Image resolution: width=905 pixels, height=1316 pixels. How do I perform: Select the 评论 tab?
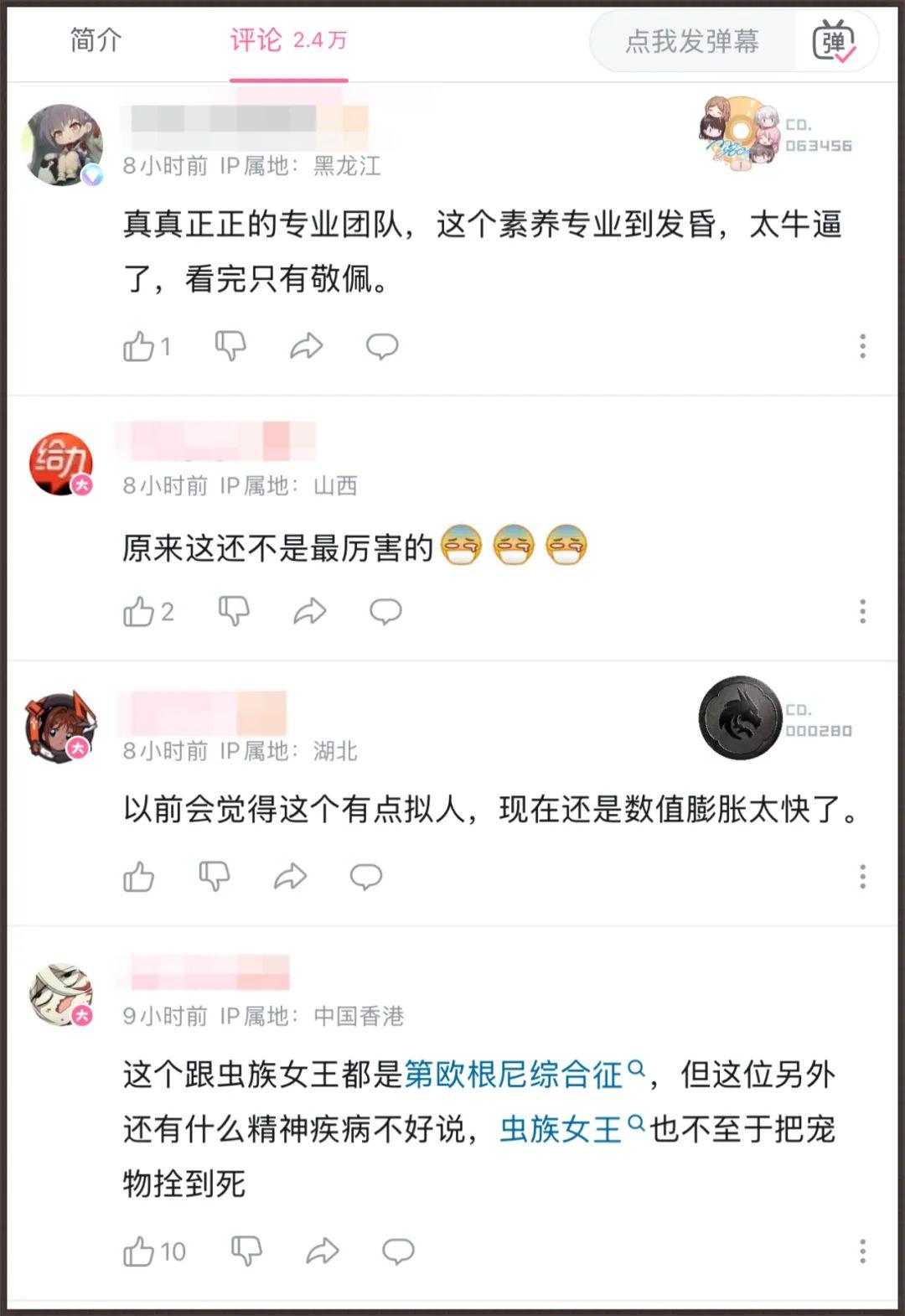click(x=287, y=39)
